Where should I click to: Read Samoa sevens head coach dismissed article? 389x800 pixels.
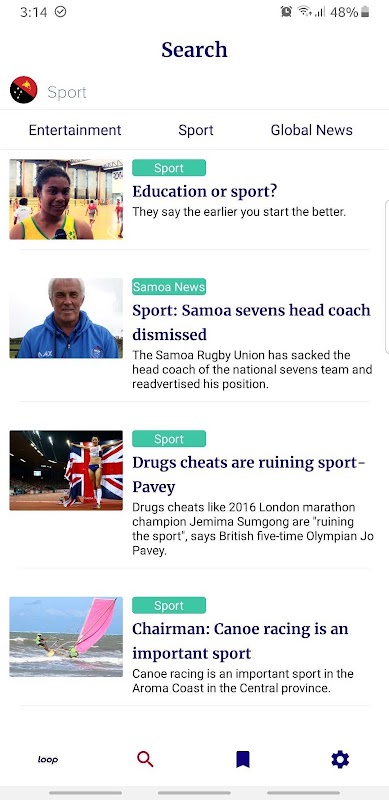pyautogui.click(x=251, y=322)
